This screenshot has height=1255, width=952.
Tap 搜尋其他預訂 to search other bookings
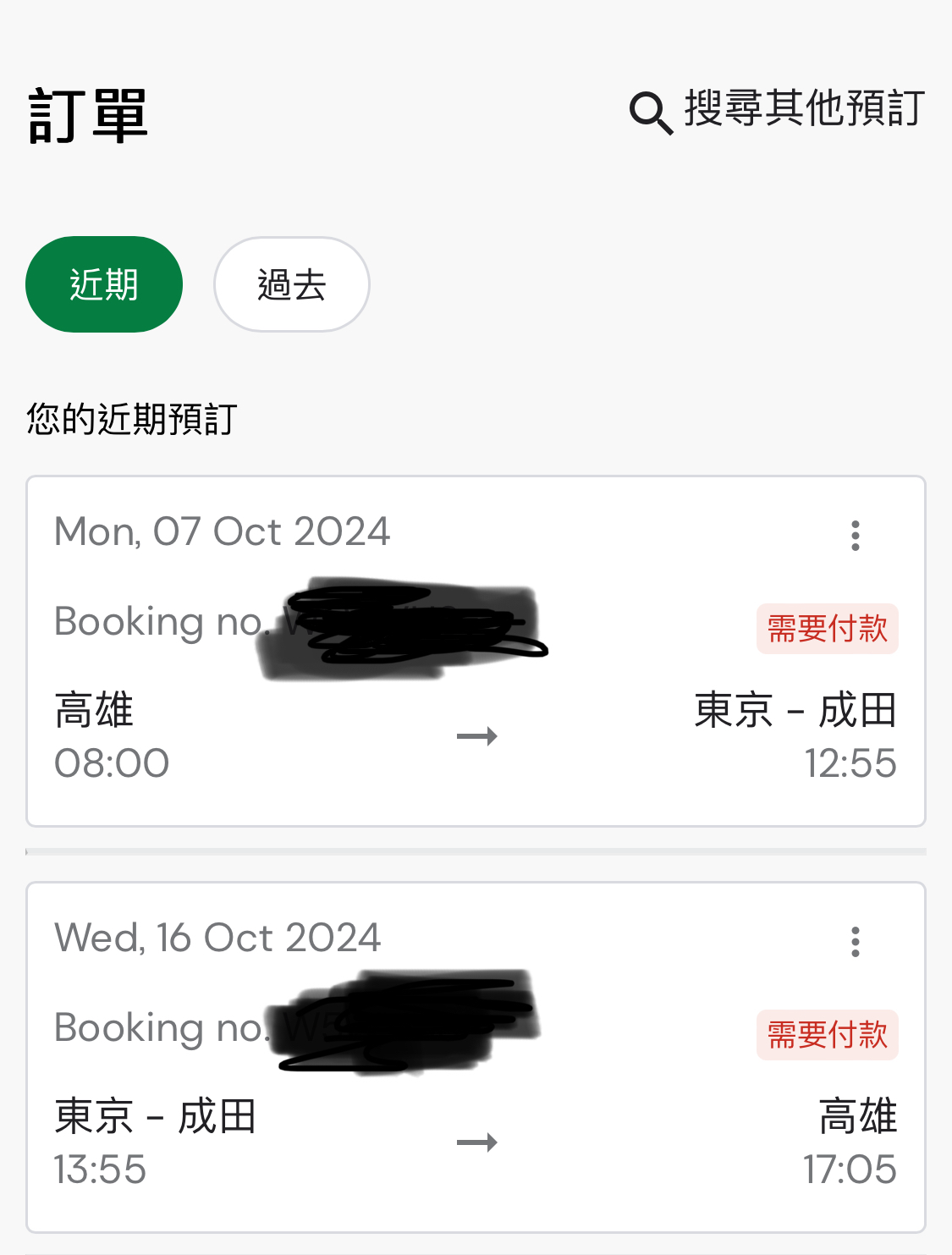[779, 110]
